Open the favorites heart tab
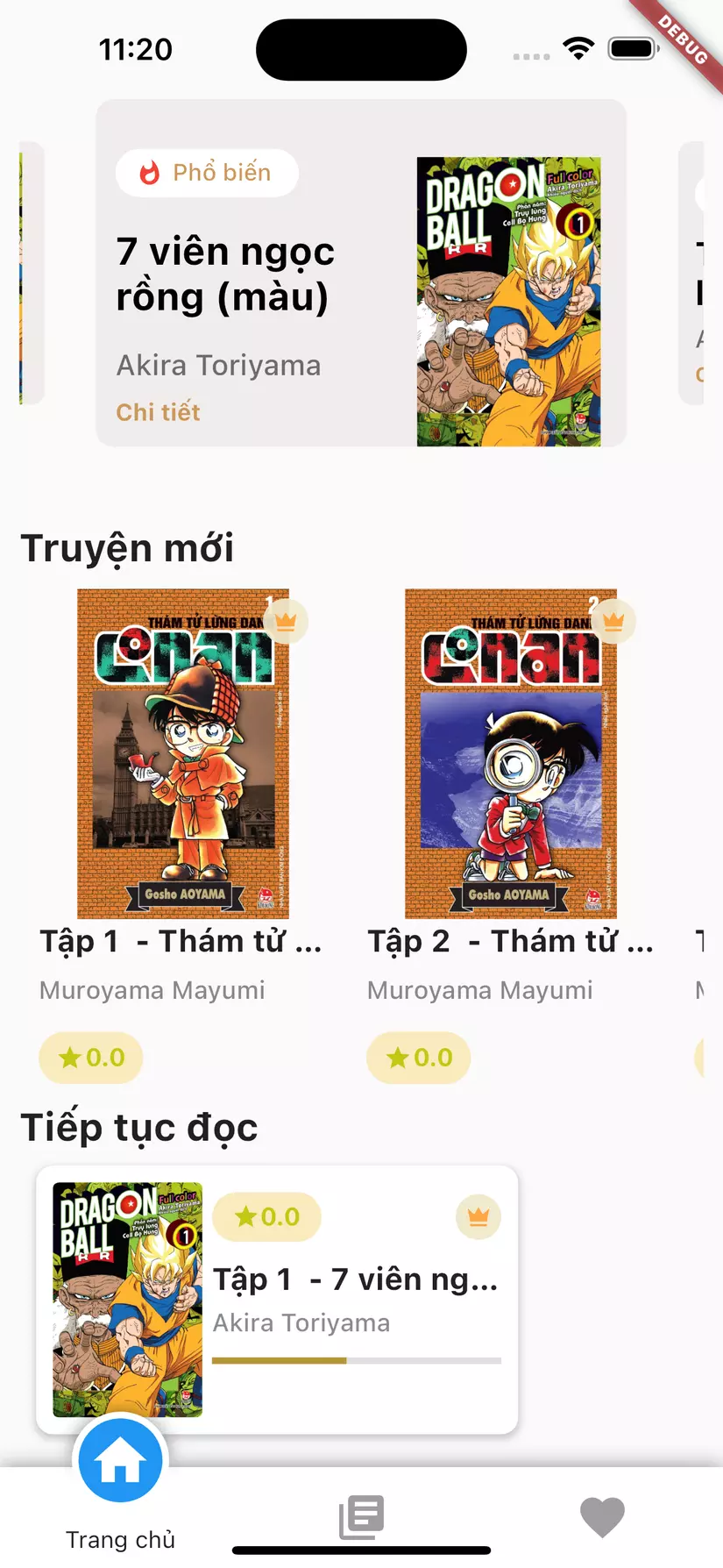The width and height of the screenshot is (723, 1568). pyautogui.click(x=602, y=1517)
